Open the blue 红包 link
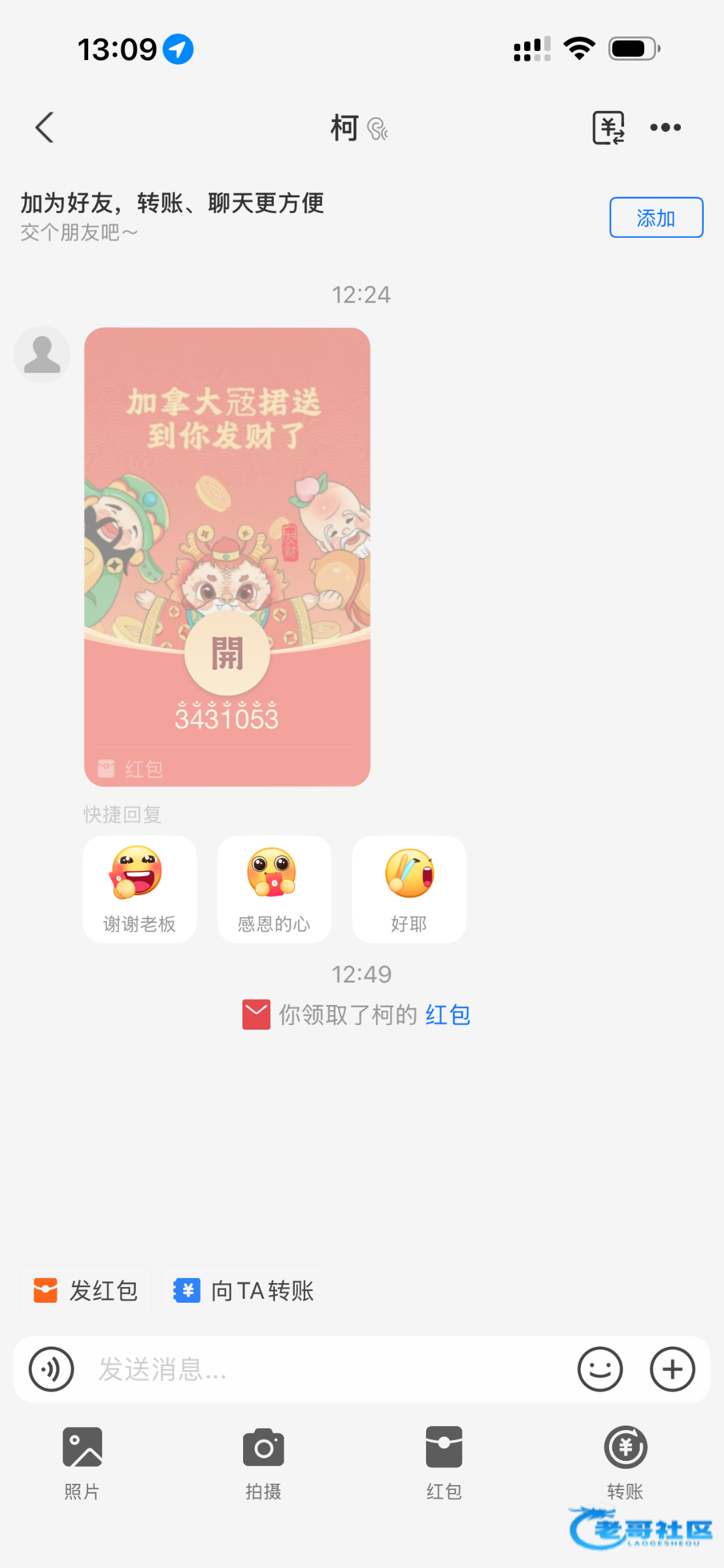The height and width of the screenshot is (1568, 724). (x=448, y=1015)
